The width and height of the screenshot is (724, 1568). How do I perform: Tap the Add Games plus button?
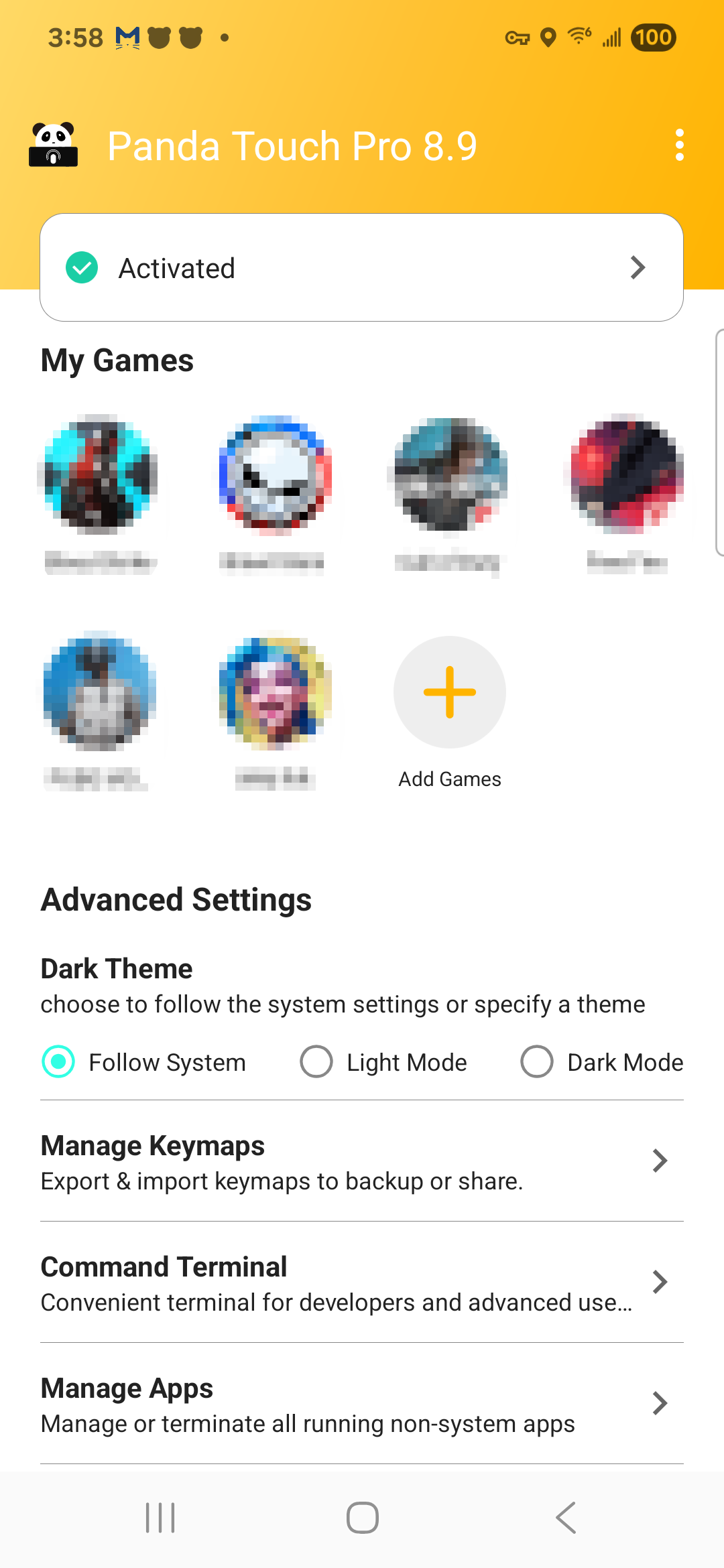click(x=450, y=692)
